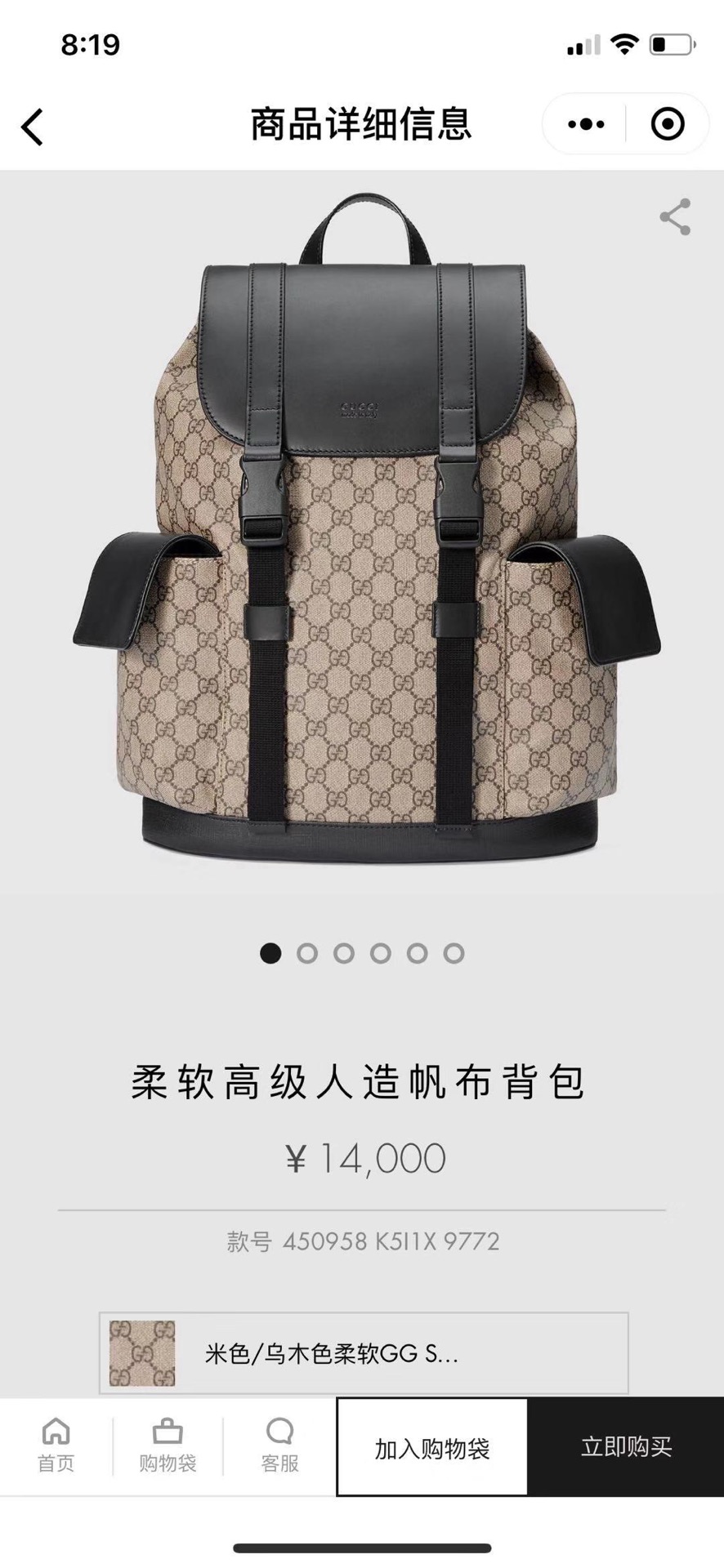Go to the 首页 home tab
This screenshot has height=1568, width=724.
pos(56,1446)
